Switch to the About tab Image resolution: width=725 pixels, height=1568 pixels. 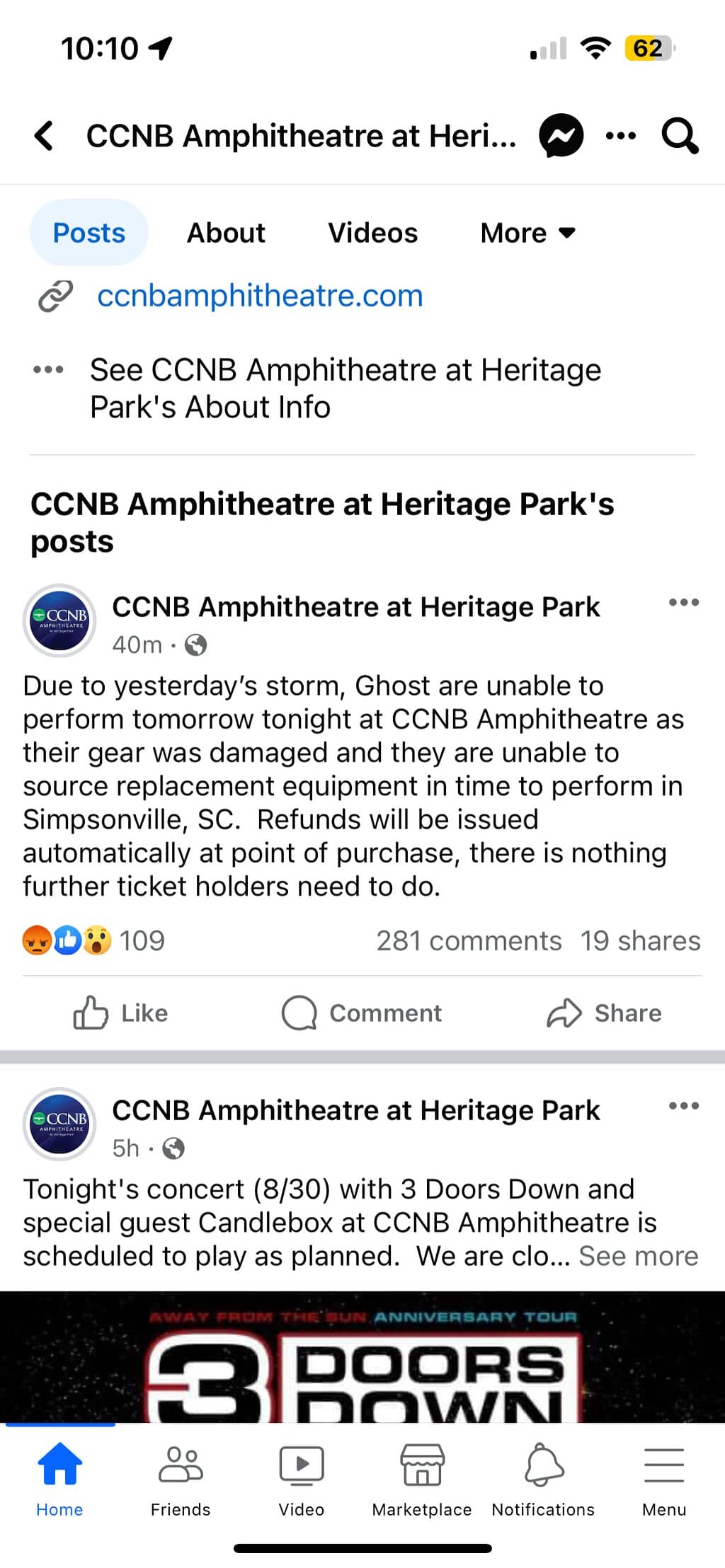pos(226,233)
